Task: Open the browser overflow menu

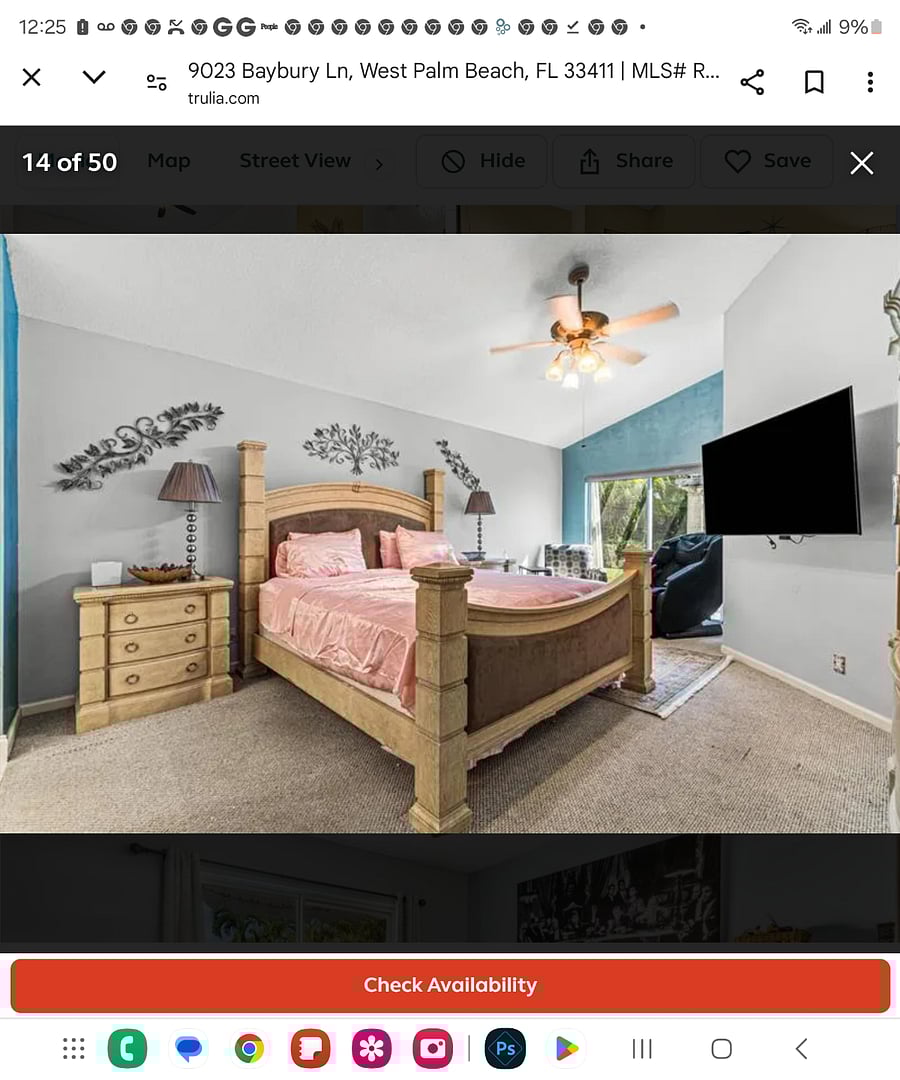Action: pyautogui.click(x=870, y=83)
